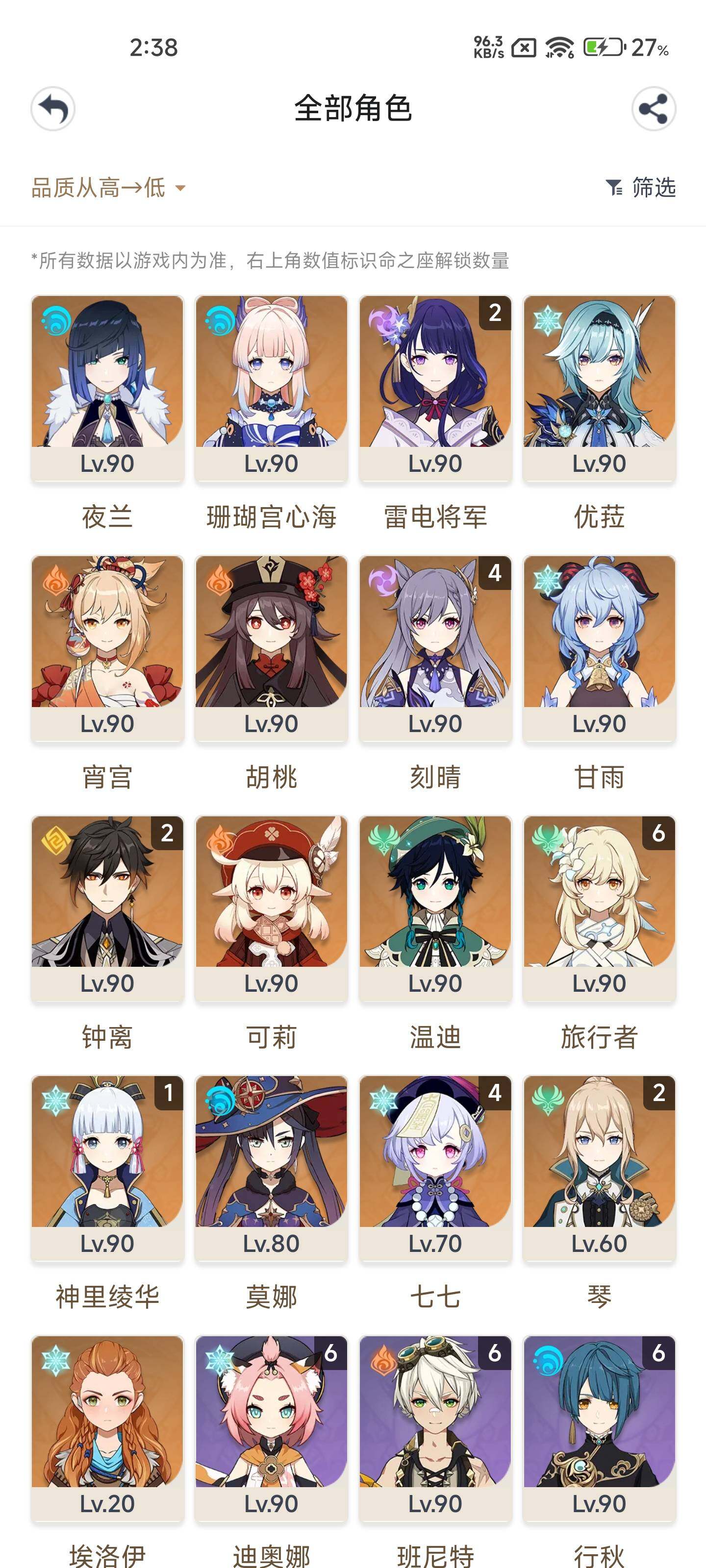
Task: View 琴 character details
Action: (x=599, y=1168)
